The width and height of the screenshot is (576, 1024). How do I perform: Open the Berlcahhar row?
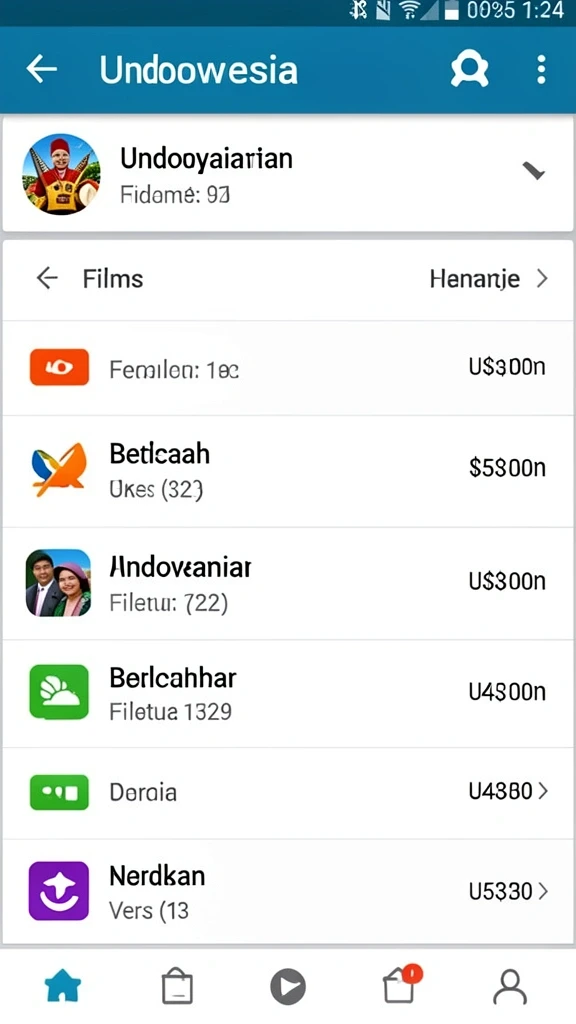288,693
